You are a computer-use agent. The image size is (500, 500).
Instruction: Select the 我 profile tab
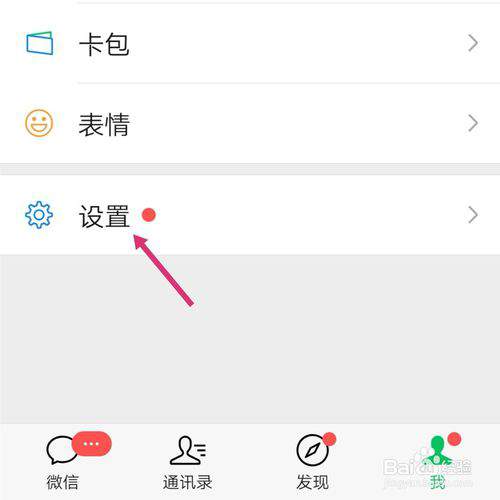(438, 462)
